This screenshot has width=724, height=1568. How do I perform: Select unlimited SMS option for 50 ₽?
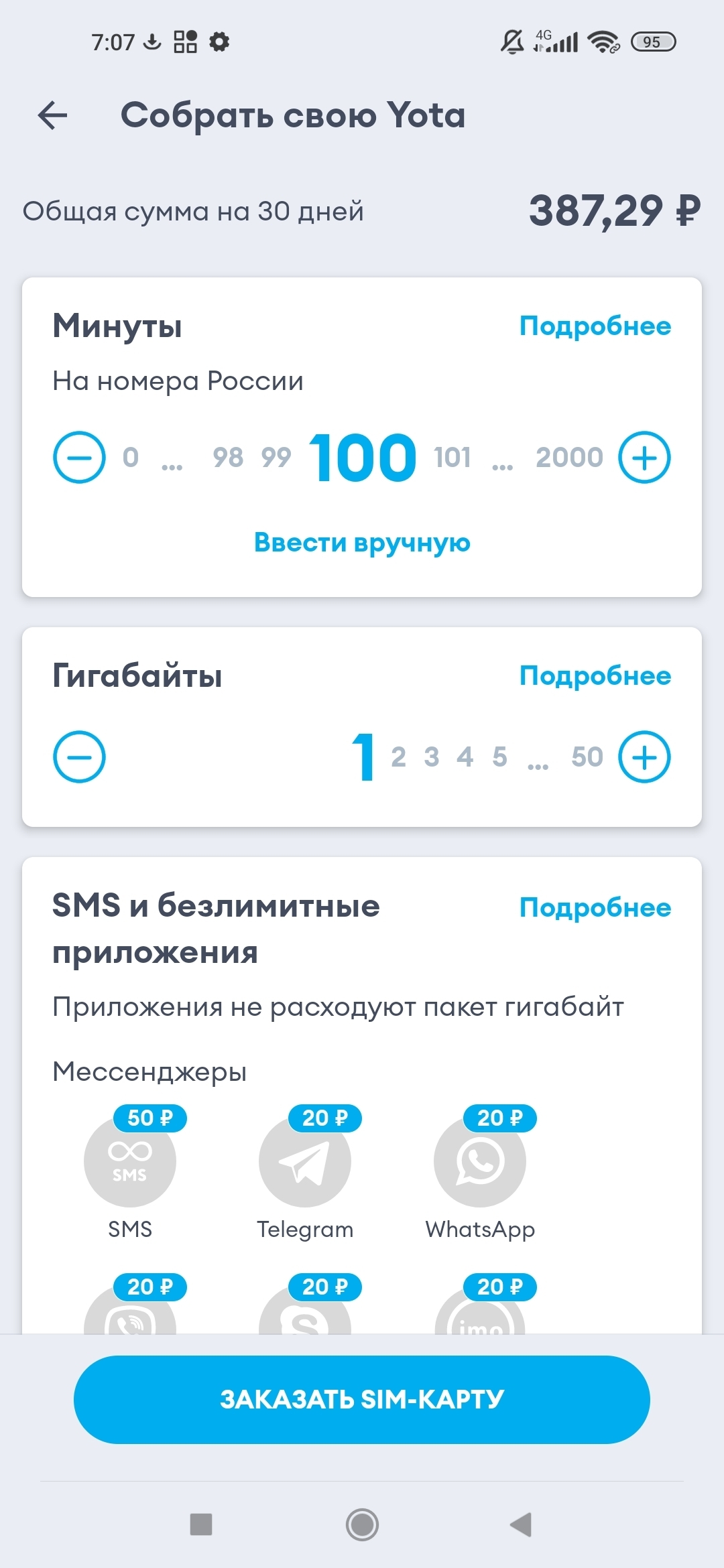coord(130,1161)
